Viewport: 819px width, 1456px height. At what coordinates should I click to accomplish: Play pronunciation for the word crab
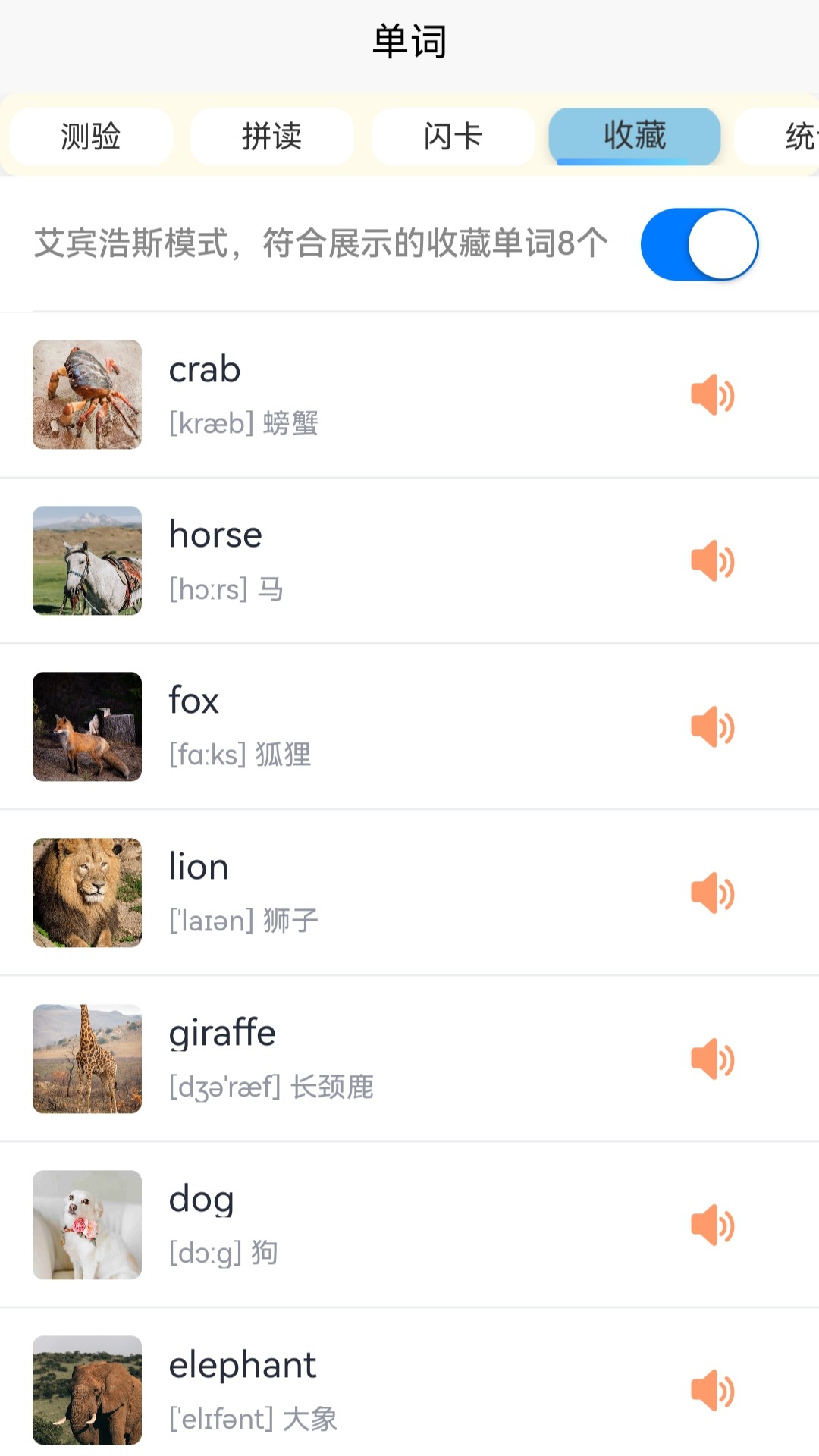[713, 394]
